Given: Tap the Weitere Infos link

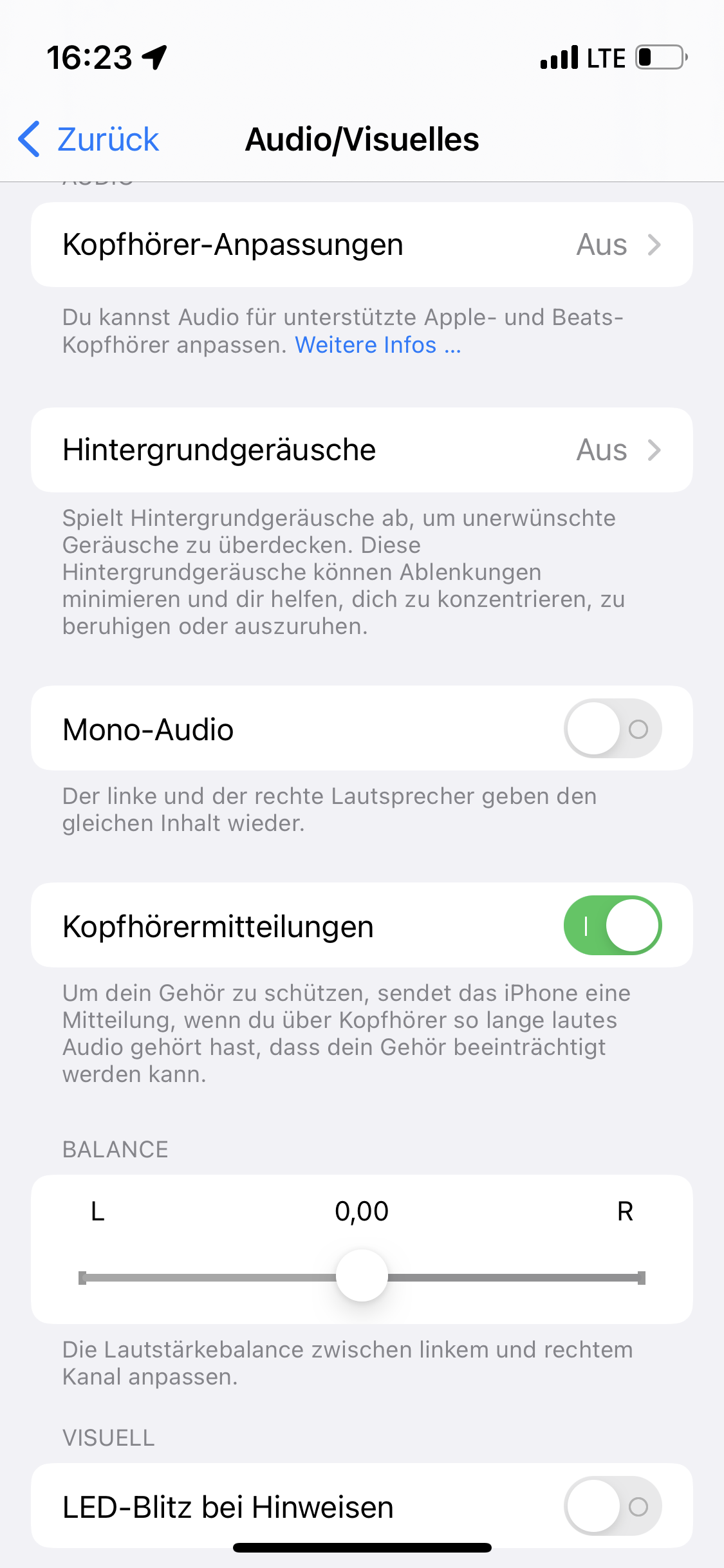Looking at the screenshot, I should 378,345.
